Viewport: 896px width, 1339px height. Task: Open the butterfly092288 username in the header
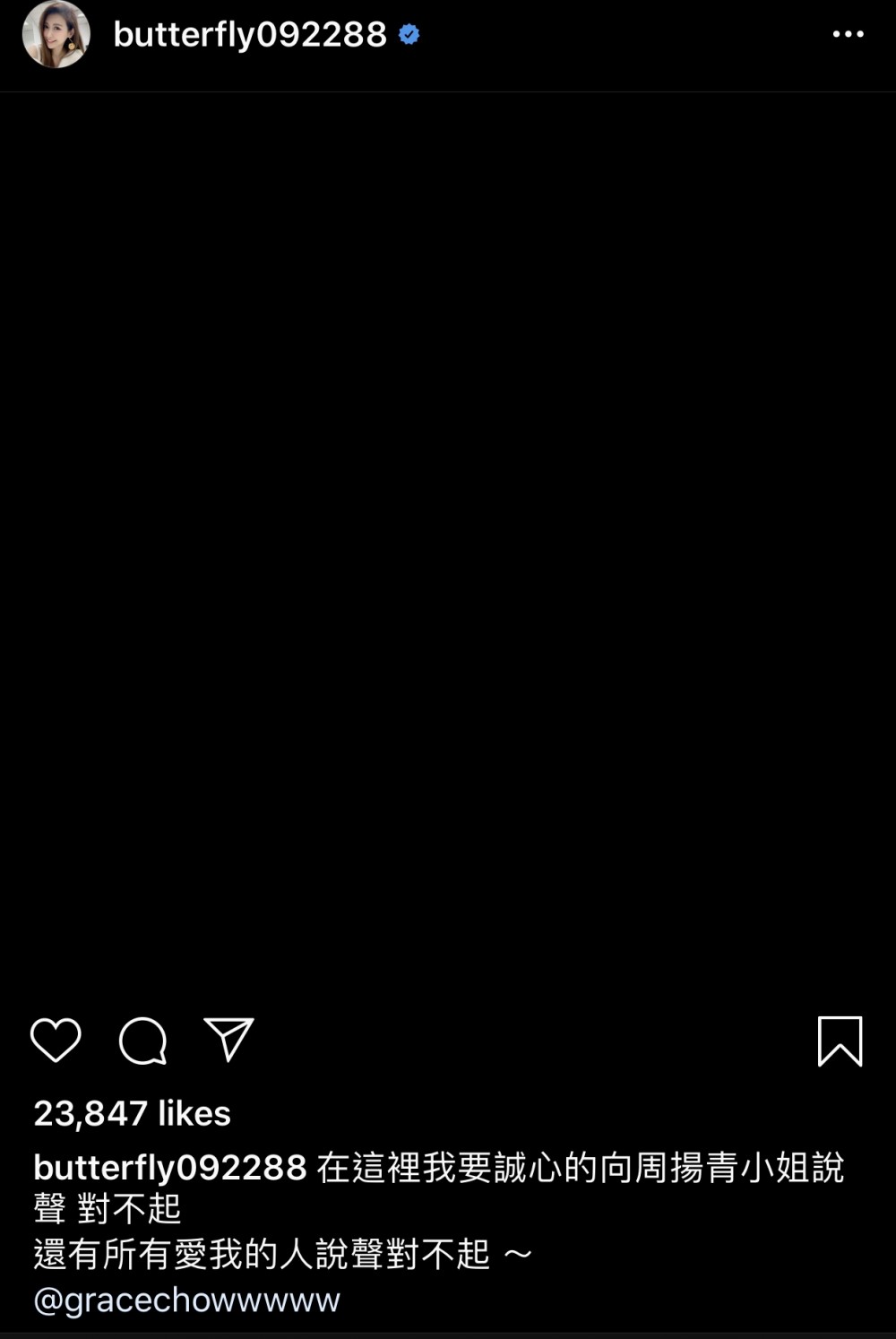[x=250, y=35]
